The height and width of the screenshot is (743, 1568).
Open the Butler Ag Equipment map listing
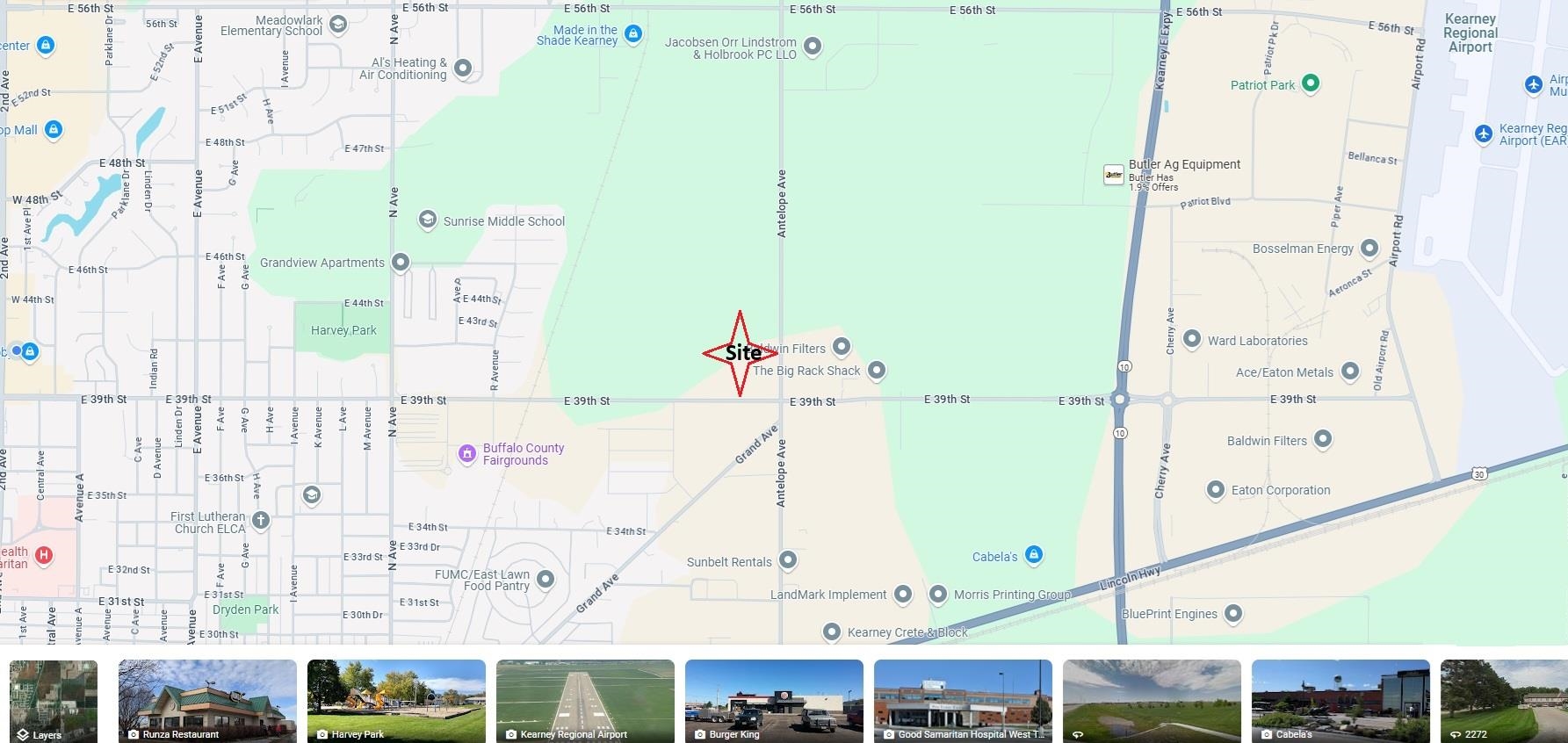pos(1114,175)
